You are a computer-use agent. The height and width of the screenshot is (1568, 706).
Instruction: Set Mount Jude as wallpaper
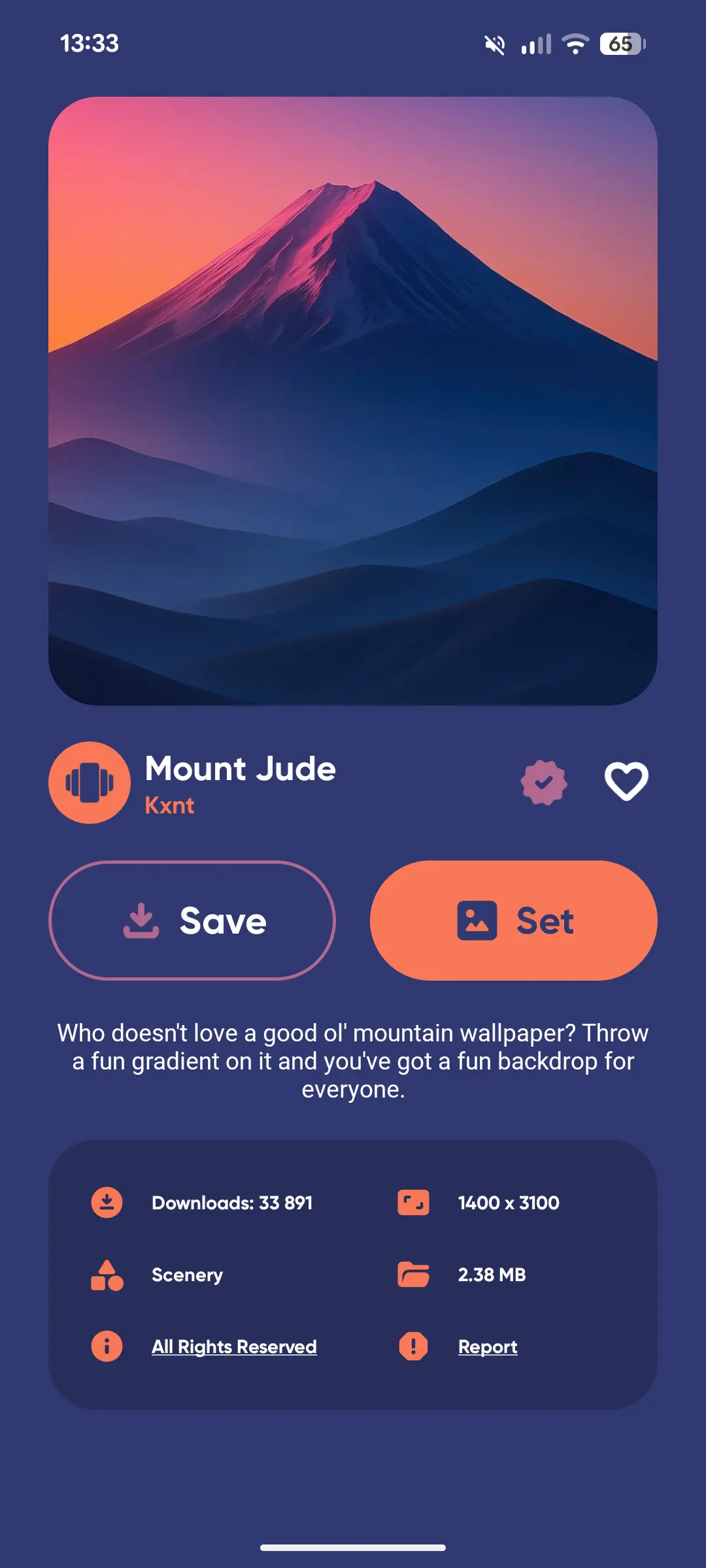pyautogui.click(x=514, y=921)
